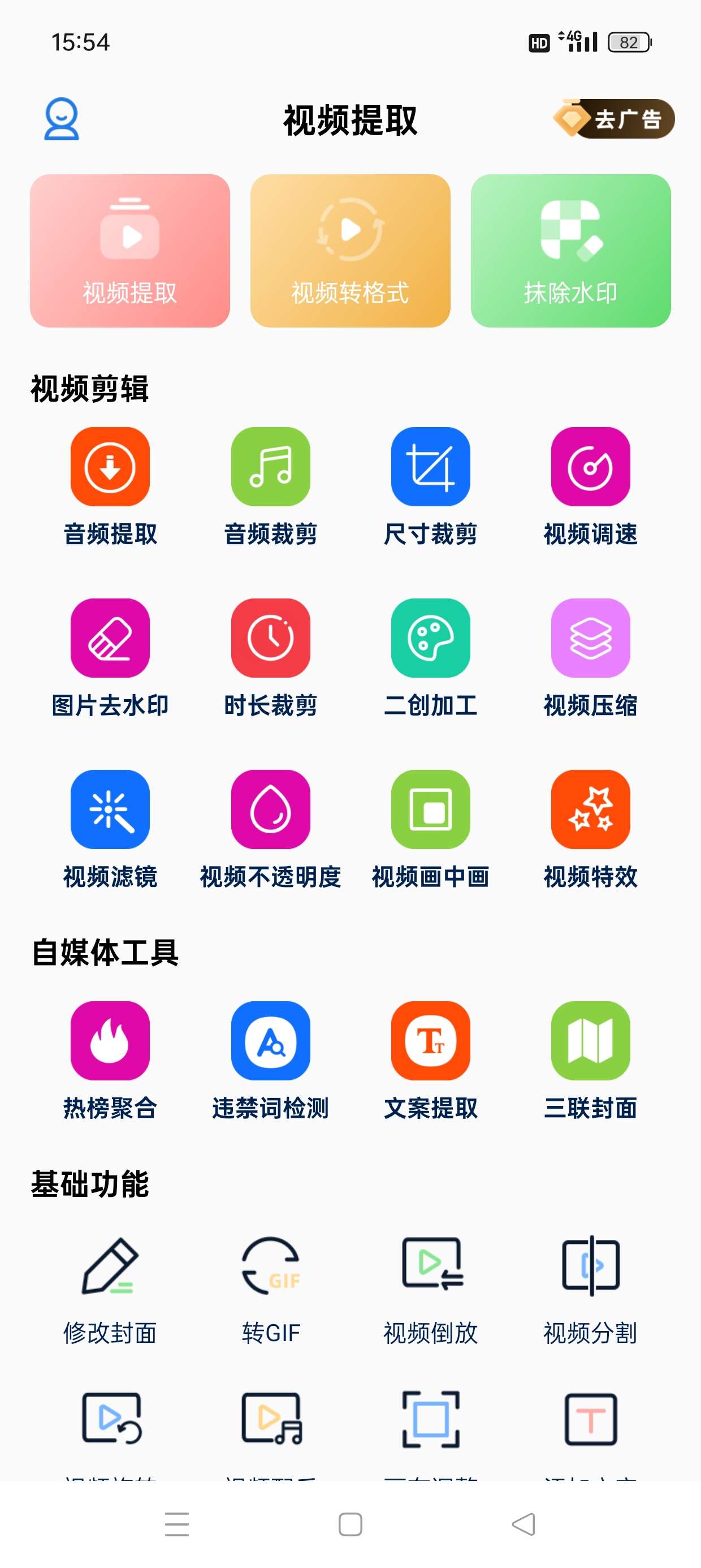Screen dimensions: 701x1568
Task: Go back with system back button
Action: point(523,1524)
